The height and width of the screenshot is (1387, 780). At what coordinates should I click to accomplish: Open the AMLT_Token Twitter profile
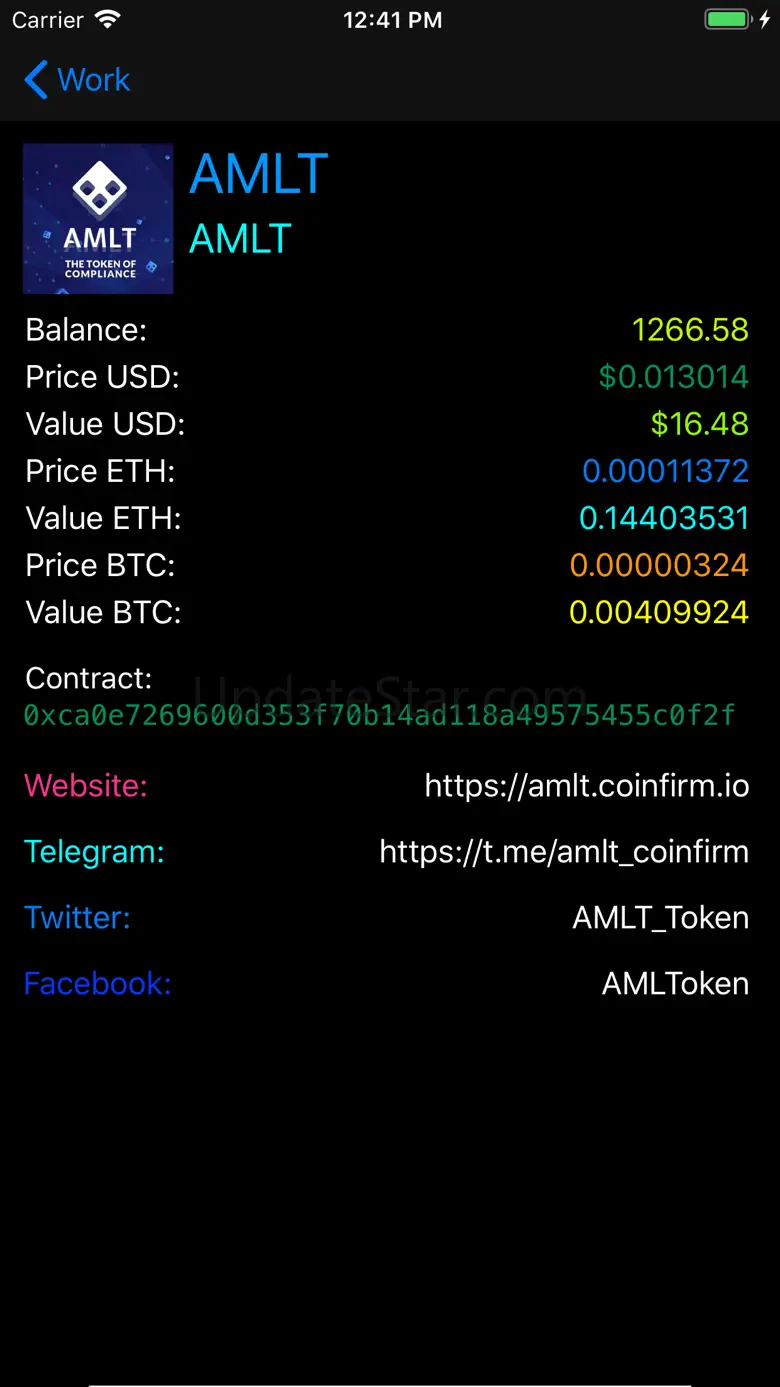pos(660,917)
